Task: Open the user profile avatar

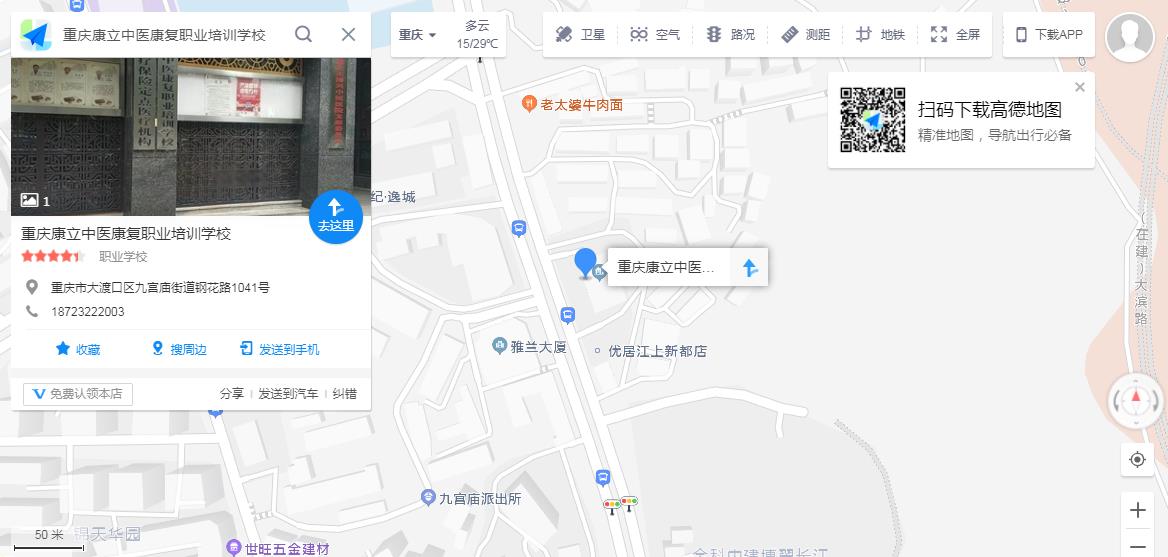Action: [x=1129, y=38]
